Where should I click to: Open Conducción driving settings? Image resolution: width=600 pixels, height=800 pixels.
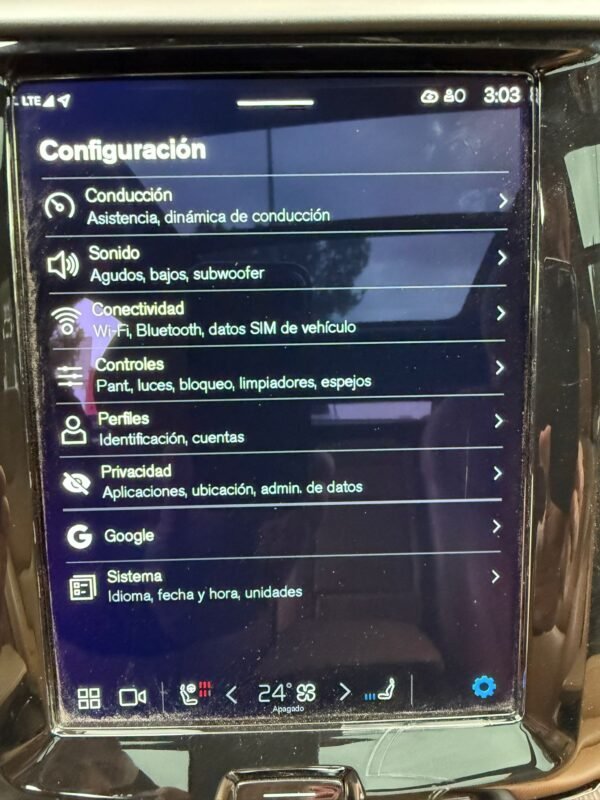pyautogui.click(x=270, y=205)
